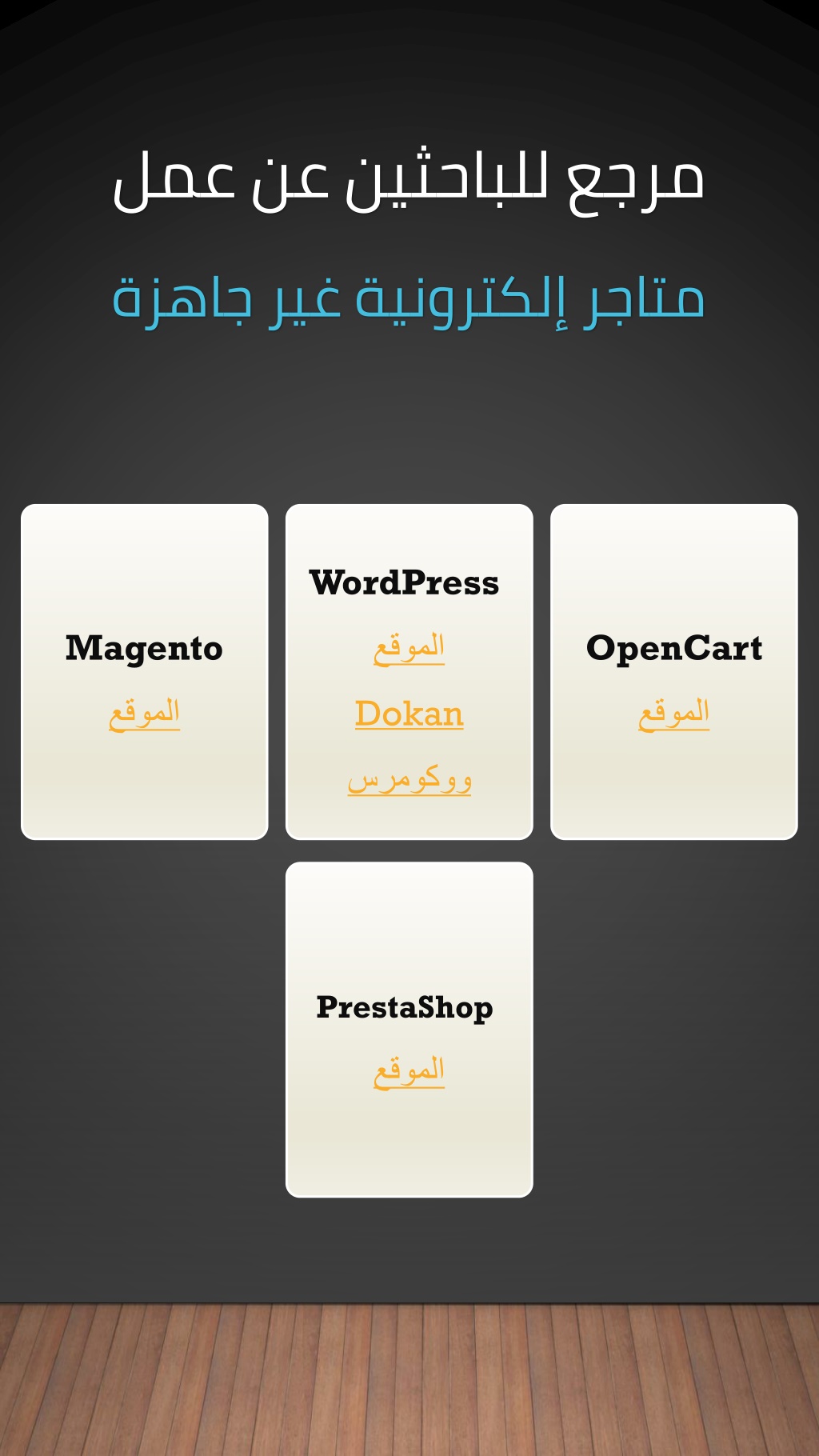Visit the الموقع link under OpenCart
This screenshot has width=819, height=1456.
pos(673,714)
